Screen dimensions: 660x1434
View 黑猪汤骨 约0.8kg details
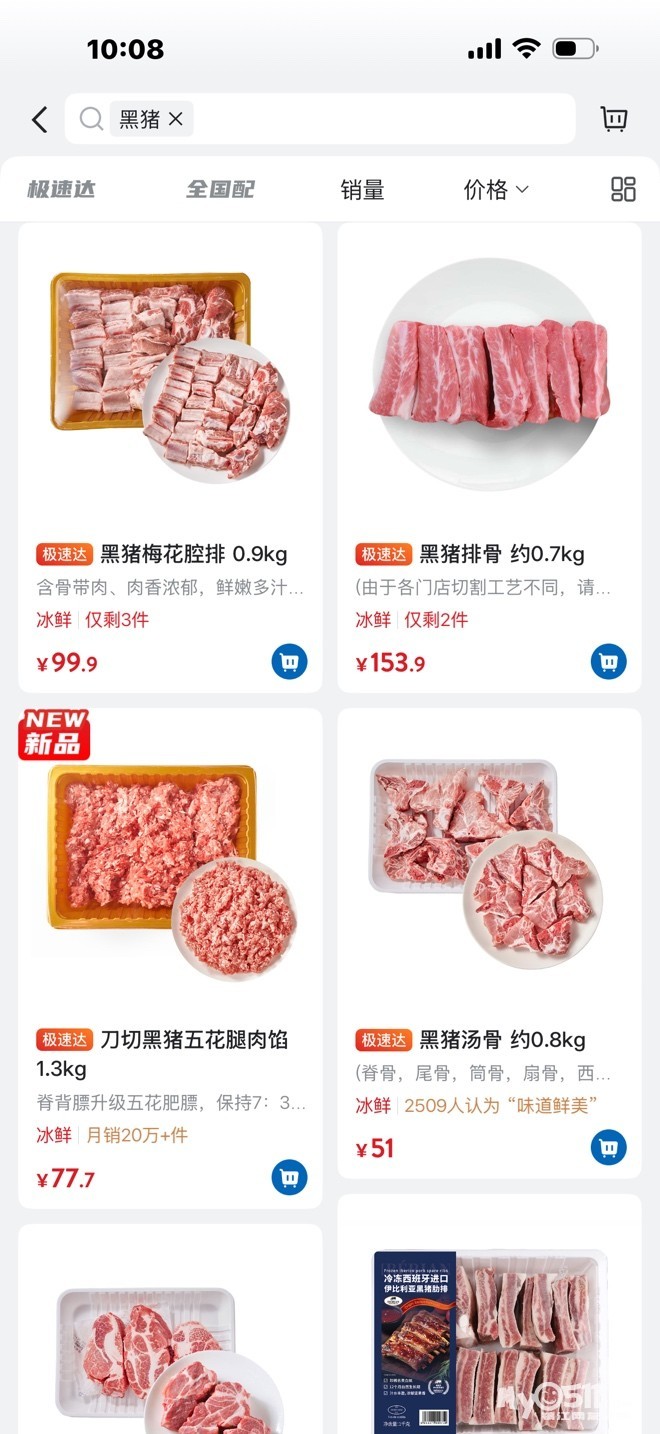click(489, 880)
